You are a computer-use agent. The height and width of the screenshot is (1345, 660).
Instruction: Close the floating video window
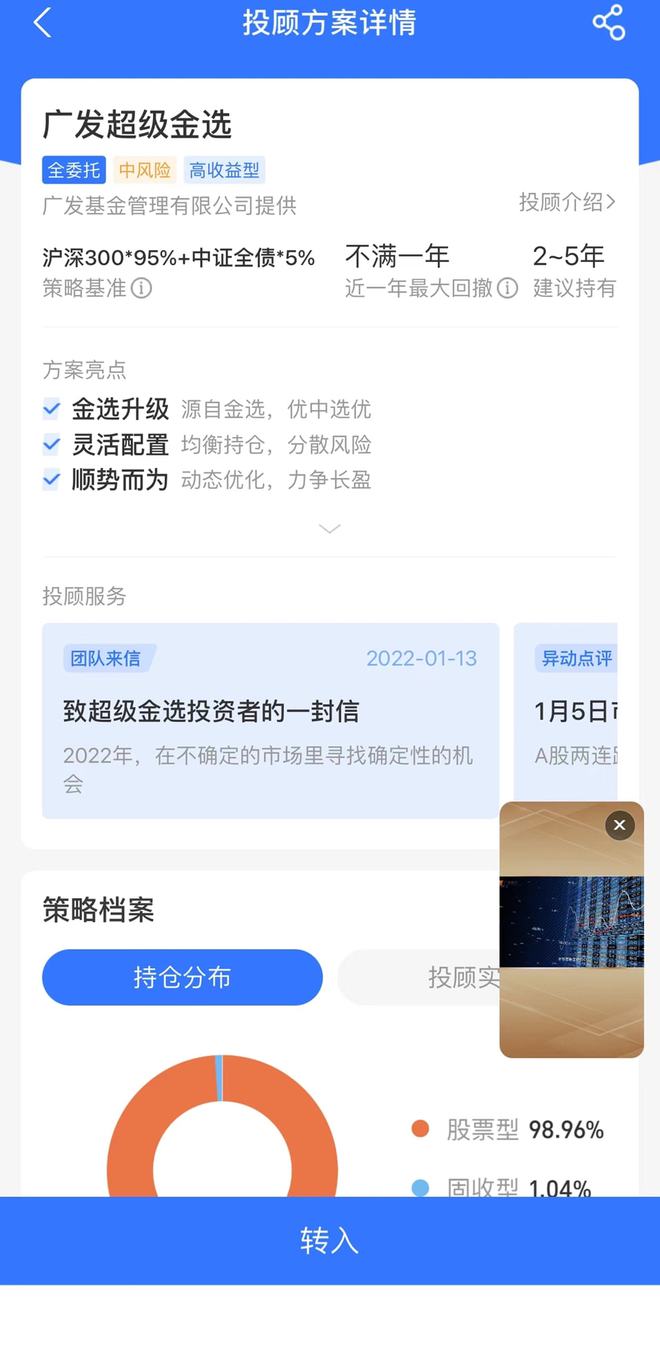(619, 825)
